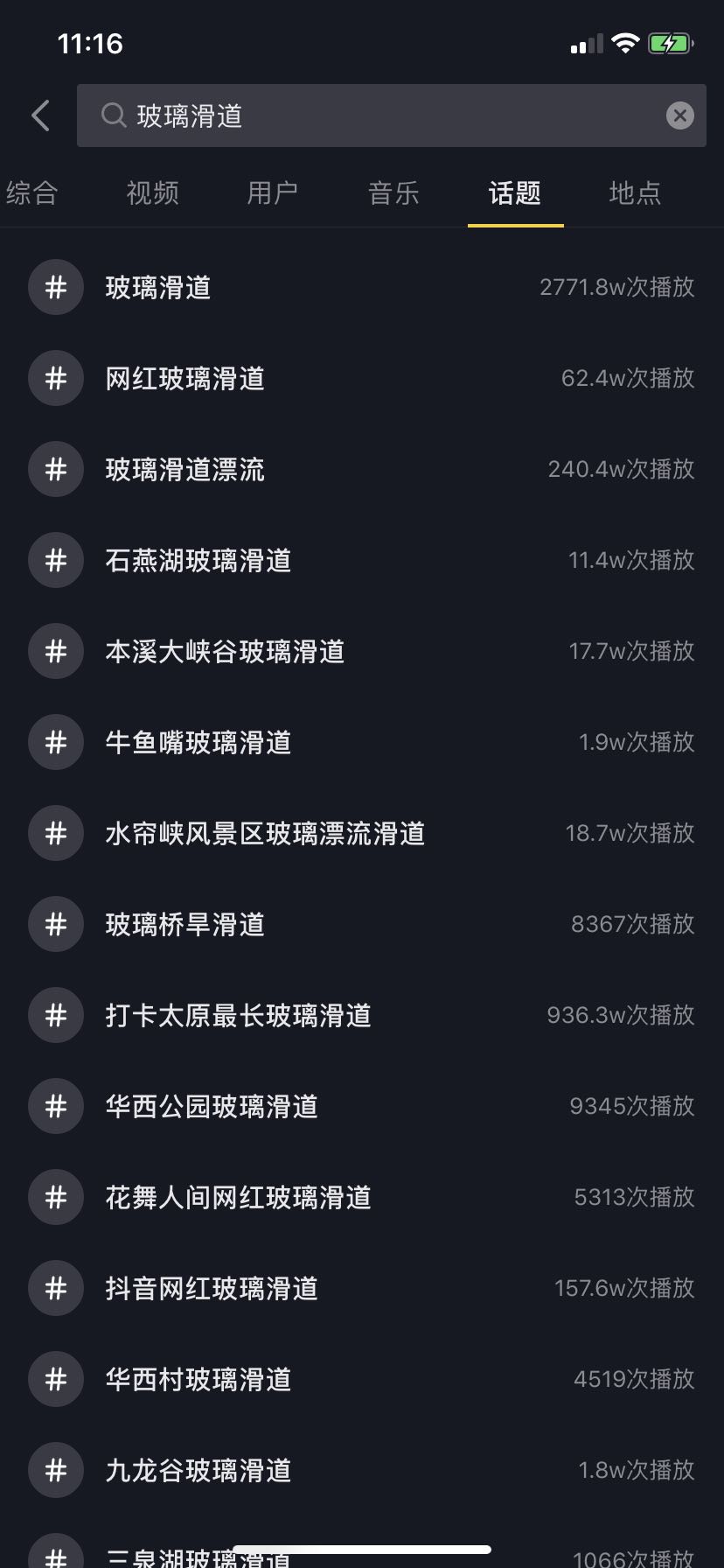724x1568 pixels.
Task: Go back using the arrow icon
Action: [x=41, y=115]
